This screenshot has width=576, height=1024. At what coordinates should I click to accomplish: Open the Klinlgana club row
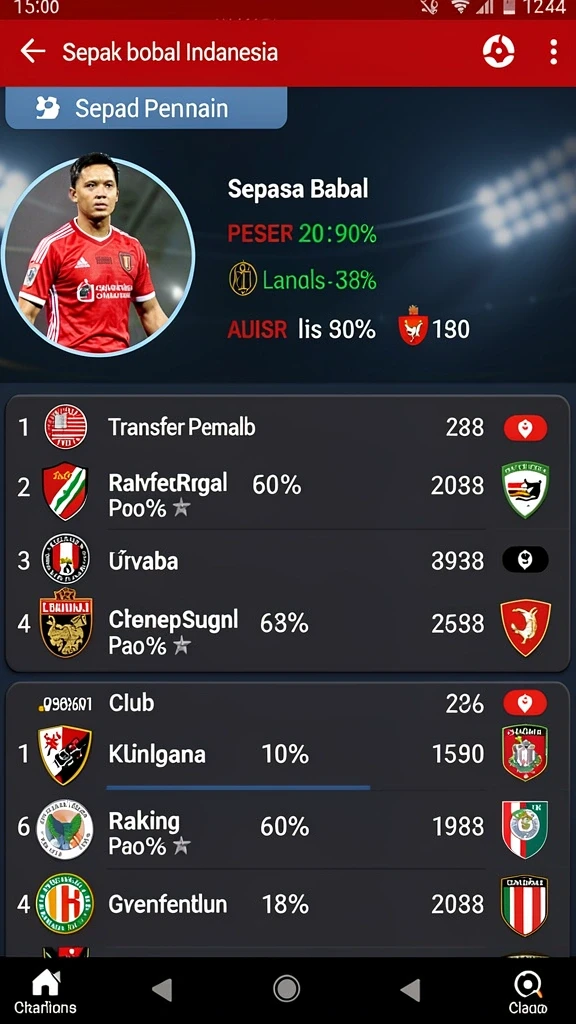(x=287, y=755)
